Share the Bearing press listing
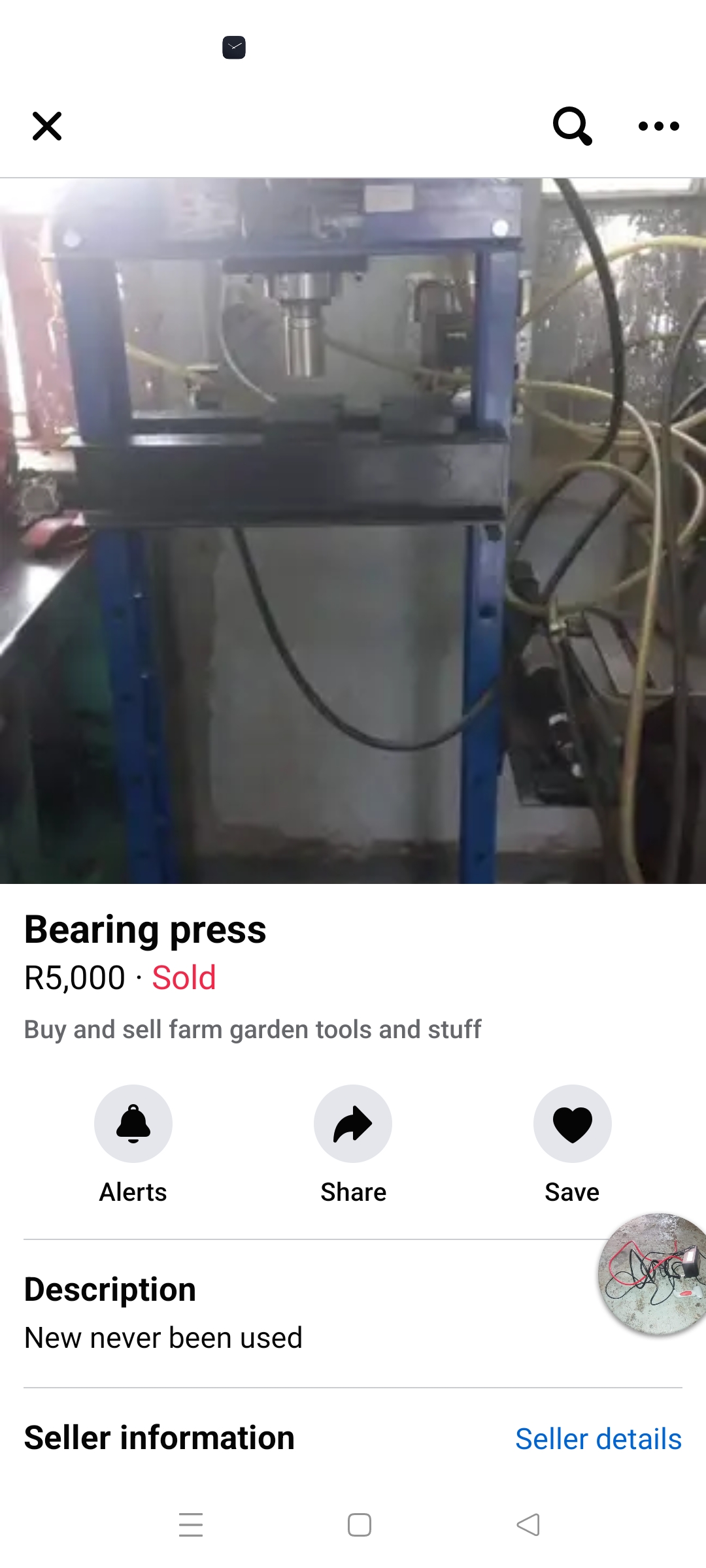 click(x=353, y=1124)
